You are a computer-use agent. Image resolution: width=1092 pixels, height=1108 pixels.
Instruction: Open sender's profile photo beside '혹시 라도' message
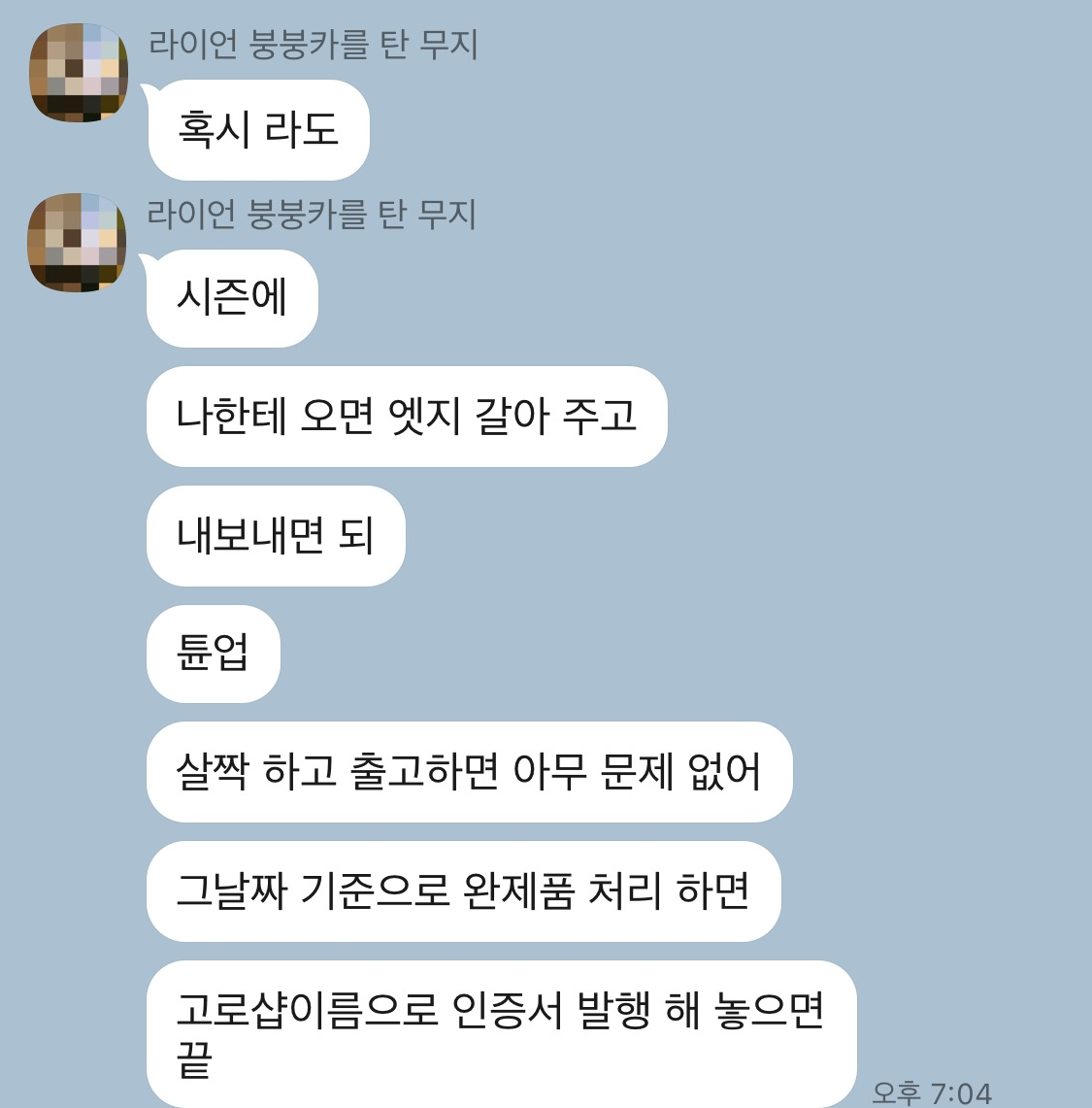[x=79, y=73]
